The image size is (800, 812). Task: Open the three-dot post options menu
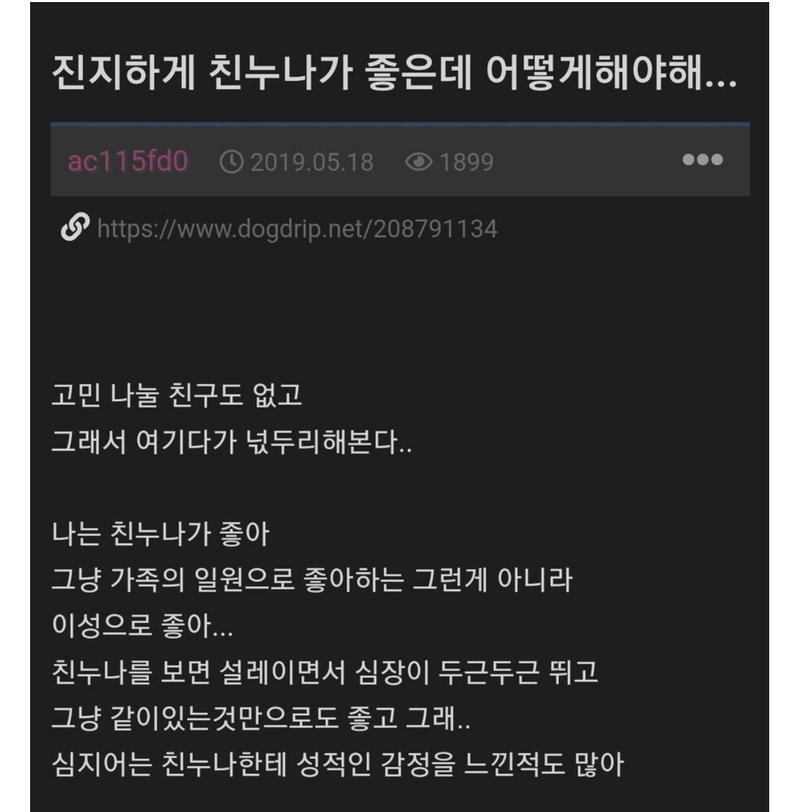pos(702,160)
